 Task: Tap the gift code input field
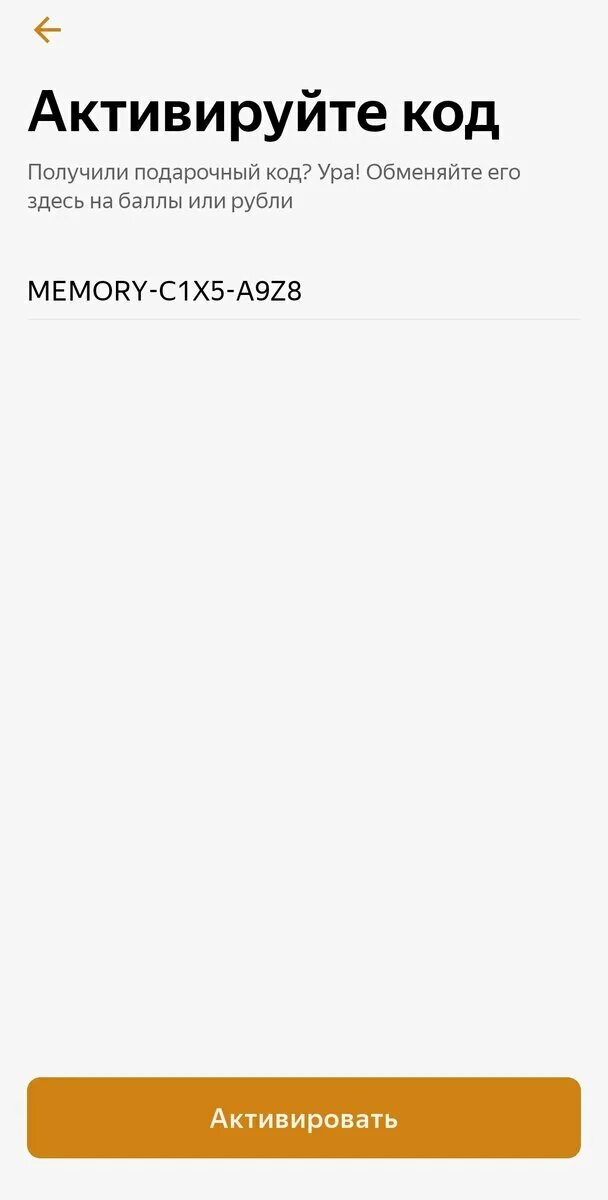[x=304, y=292]
